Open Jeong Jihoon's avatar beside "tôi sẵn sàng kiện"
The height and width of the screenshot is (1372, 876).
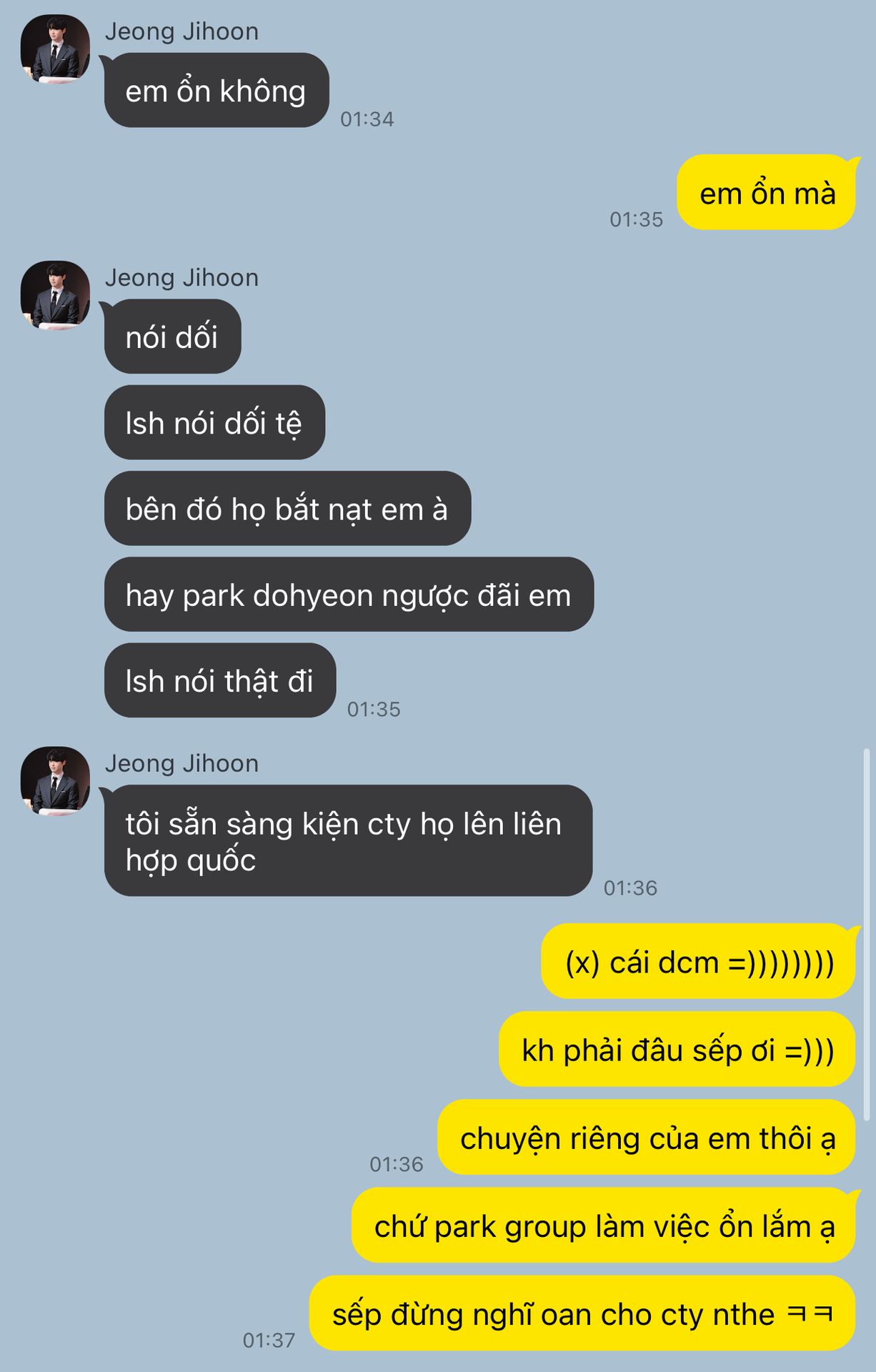(55, 781)
